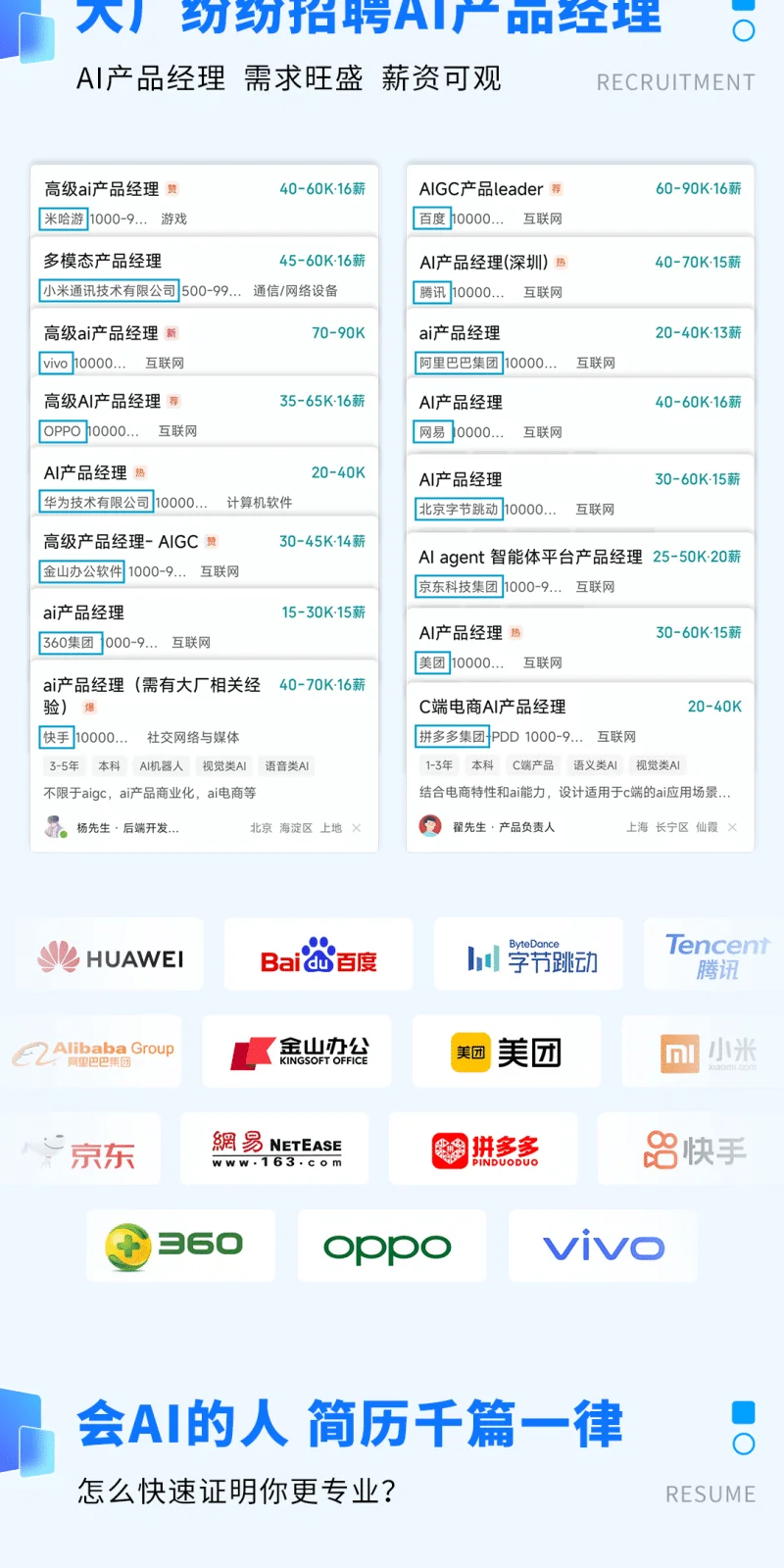
Task: Click the 360 logo
Action: (180, 1246)
